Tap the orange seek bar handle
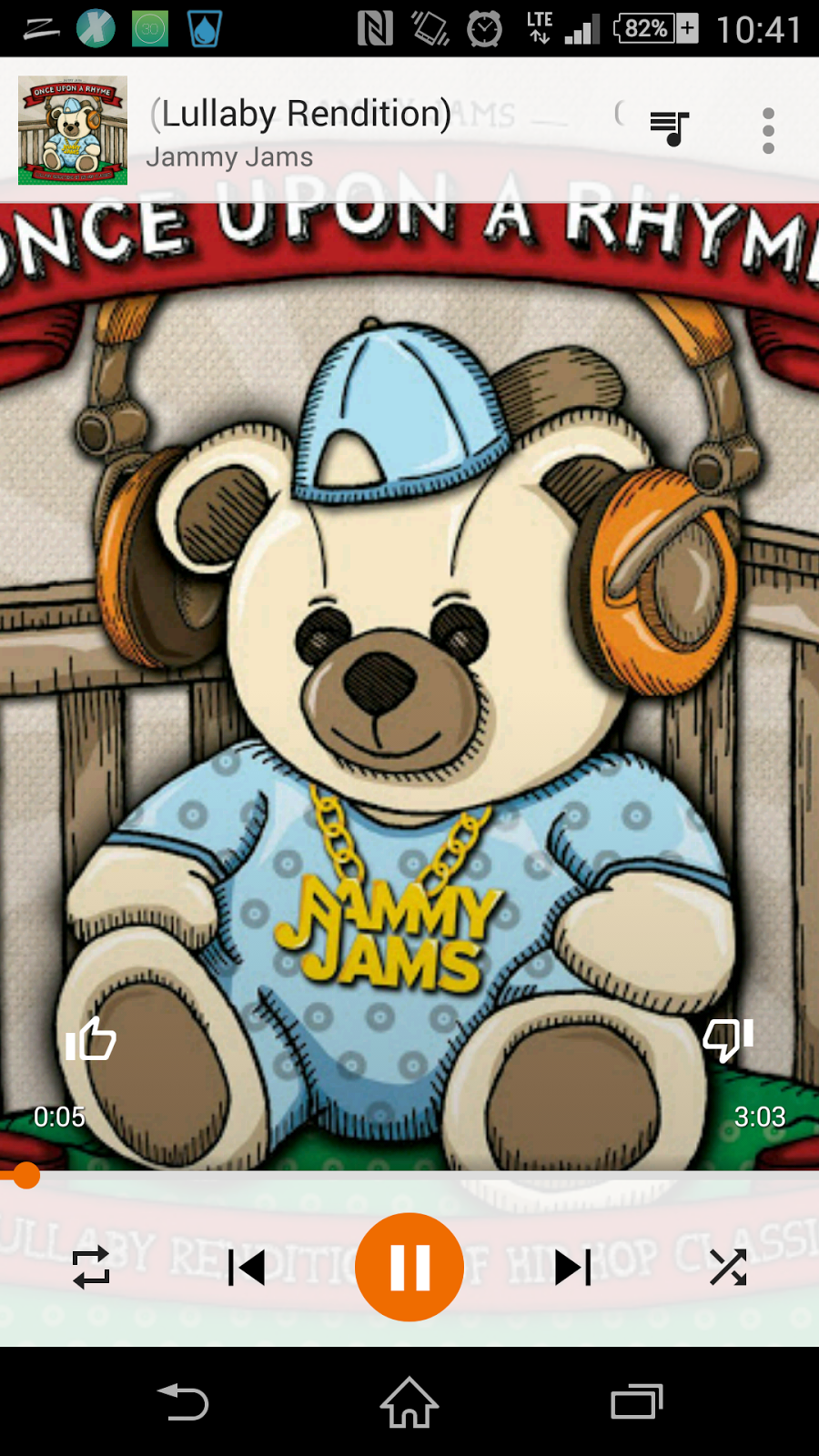This screenshot has height=1456, width=819. 26,1175
